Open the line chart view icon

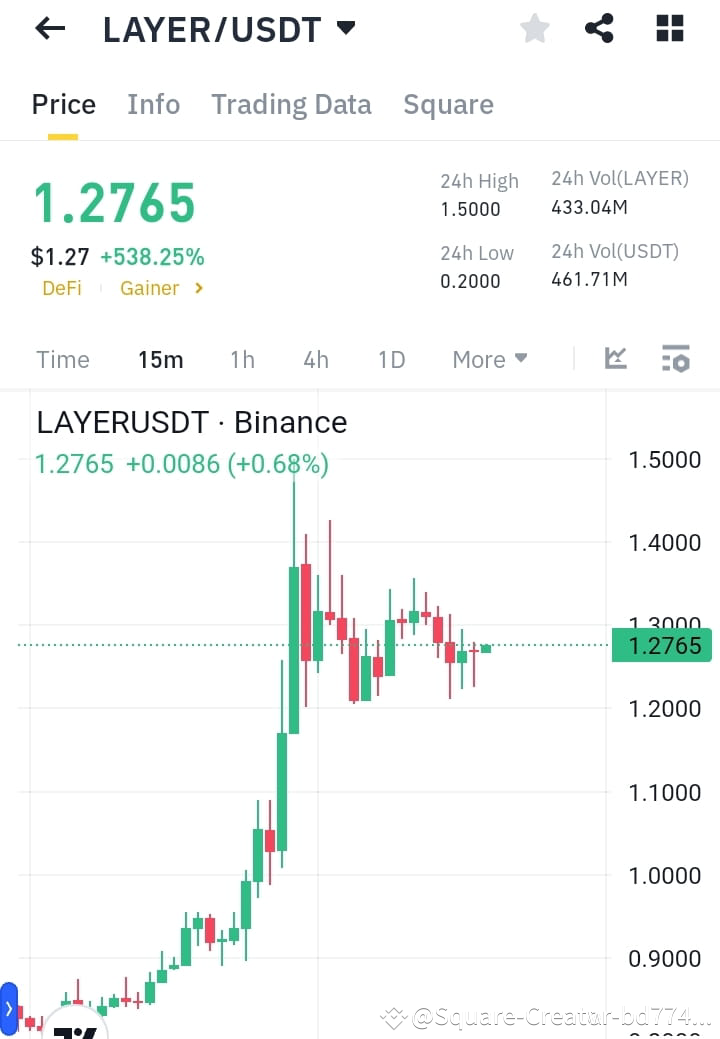click(x=615, y=357)
